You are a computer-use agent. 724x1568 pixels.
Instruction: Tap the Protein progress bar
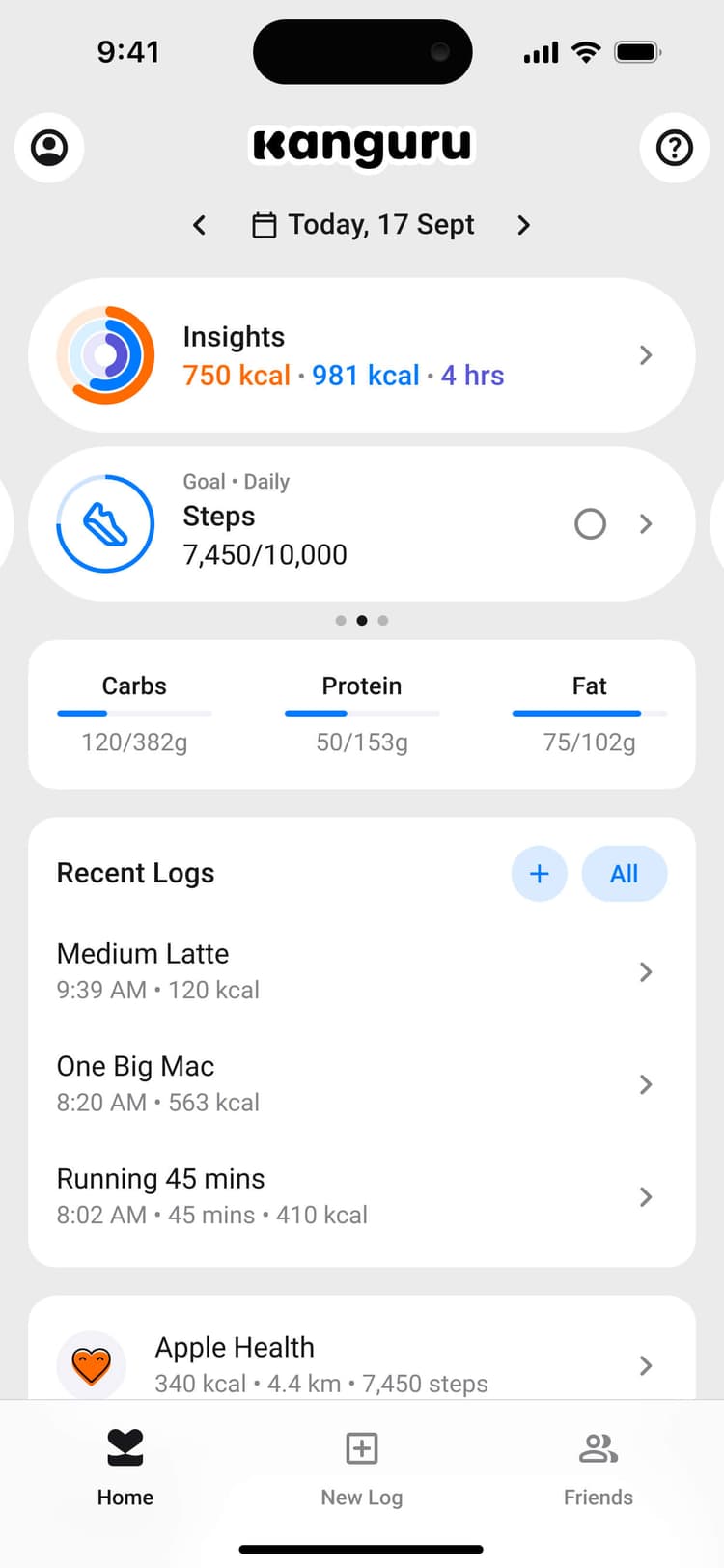pyautogui.click(x=362, y=714)
